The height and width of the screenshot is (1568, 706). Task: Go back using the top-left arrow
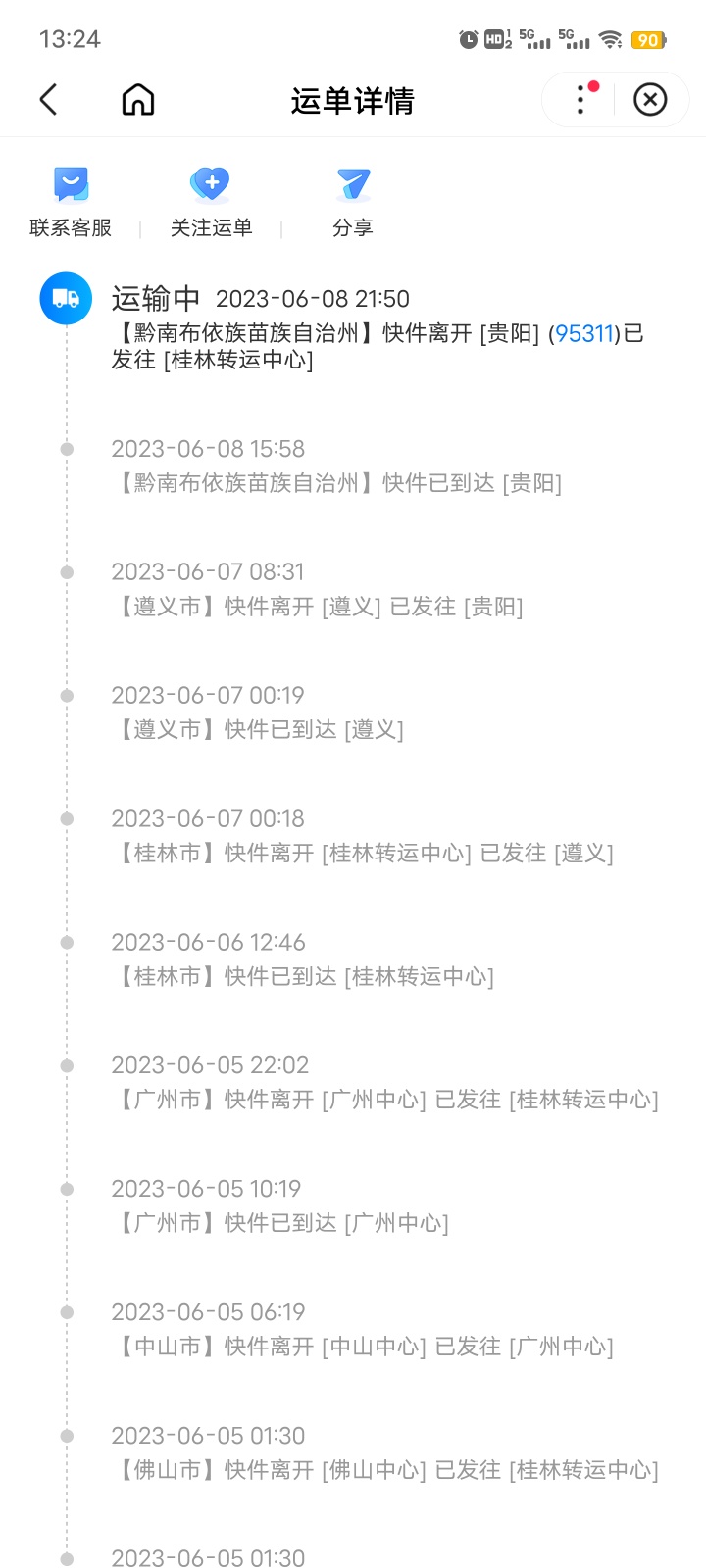49,99
